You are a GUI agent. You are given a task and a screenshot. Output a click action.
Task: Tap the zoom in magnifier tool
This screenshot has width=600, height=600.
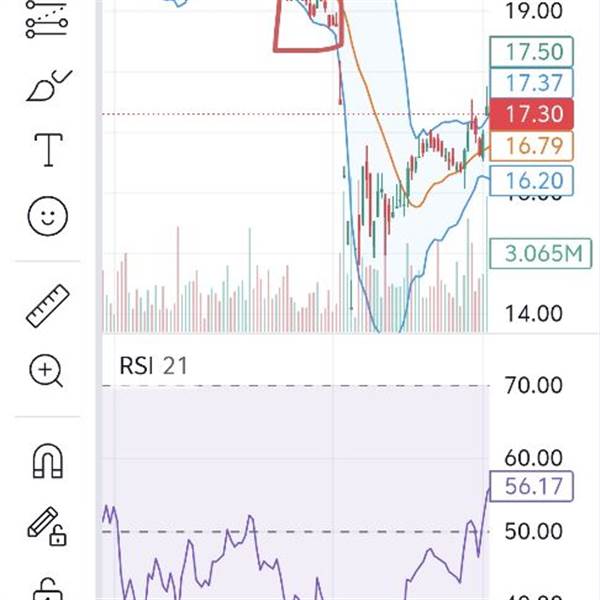tap(47, 371)
